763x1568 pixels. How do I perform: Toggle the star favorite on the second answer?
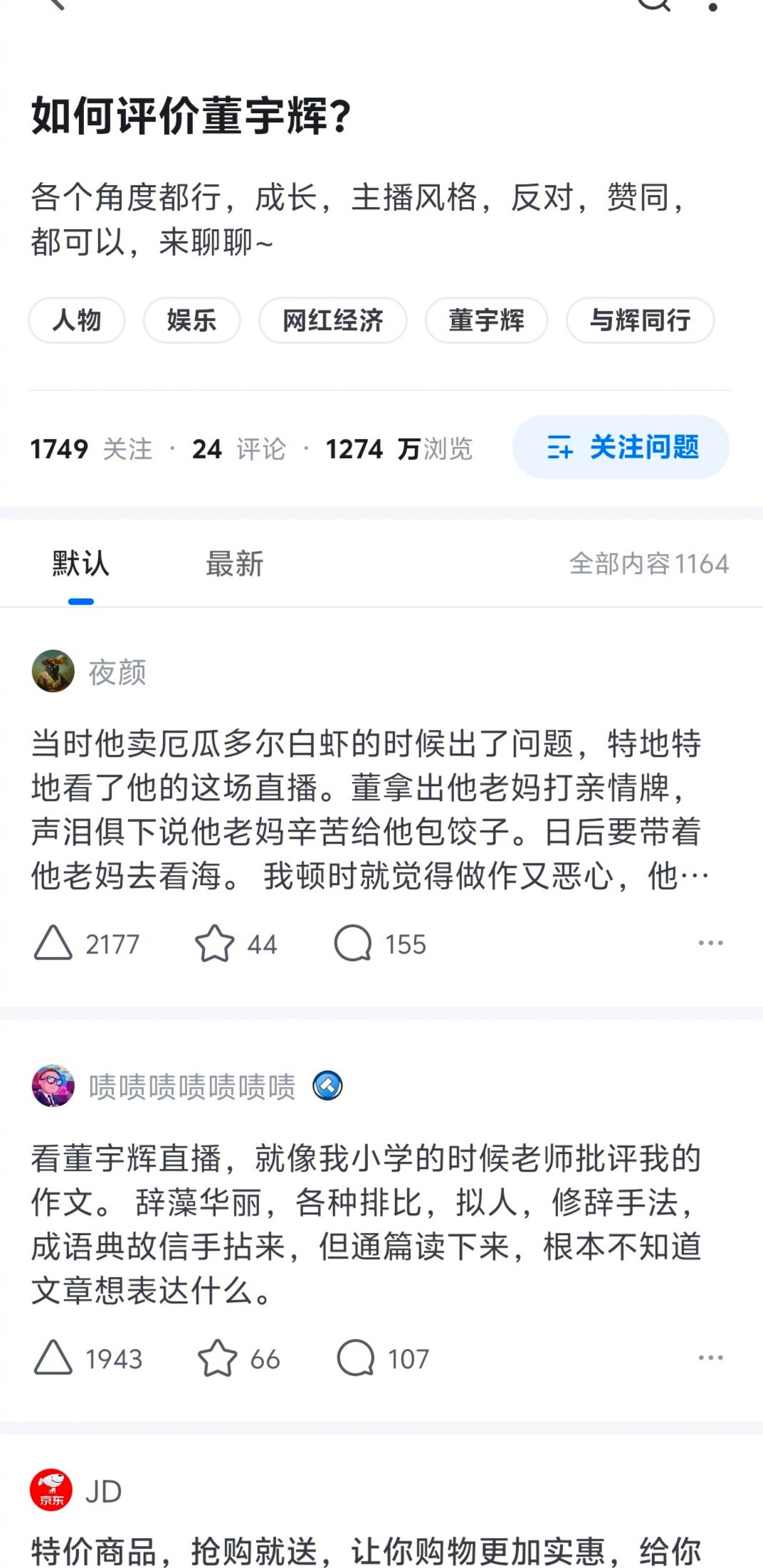(x=217, y=1357)
